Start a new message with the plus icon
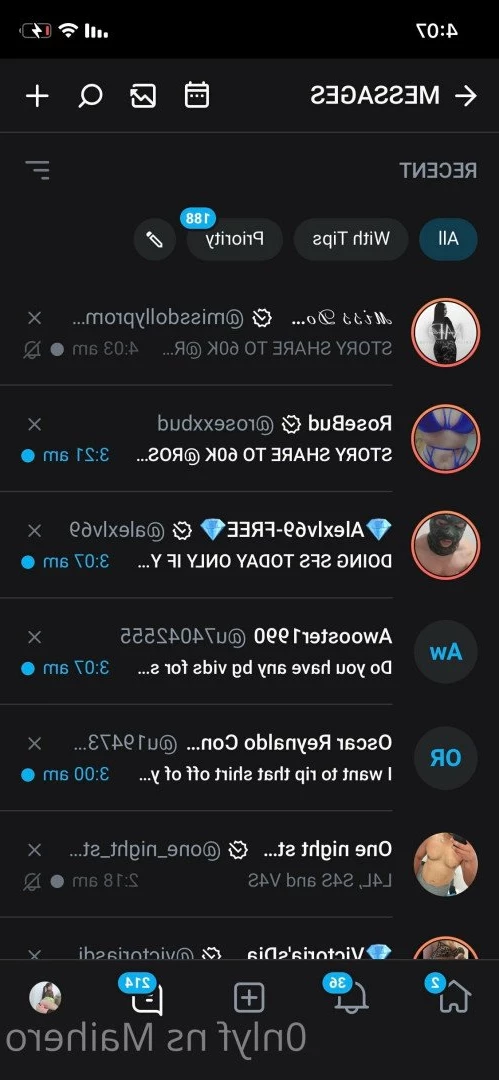This screenshot has width=499, height=1080. coord(37,96)
